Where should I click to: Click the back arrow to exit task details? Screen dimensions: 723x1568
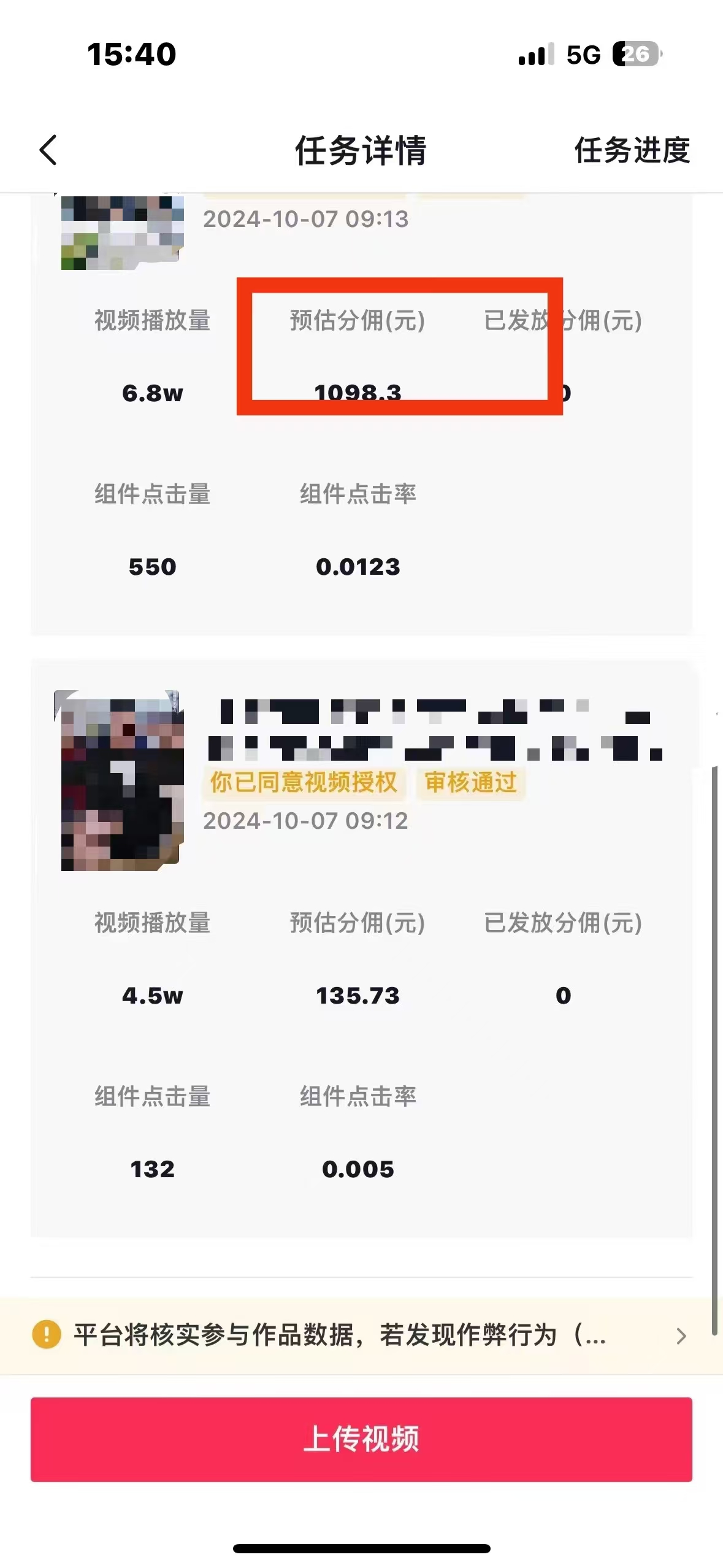(x=48, y=149)
